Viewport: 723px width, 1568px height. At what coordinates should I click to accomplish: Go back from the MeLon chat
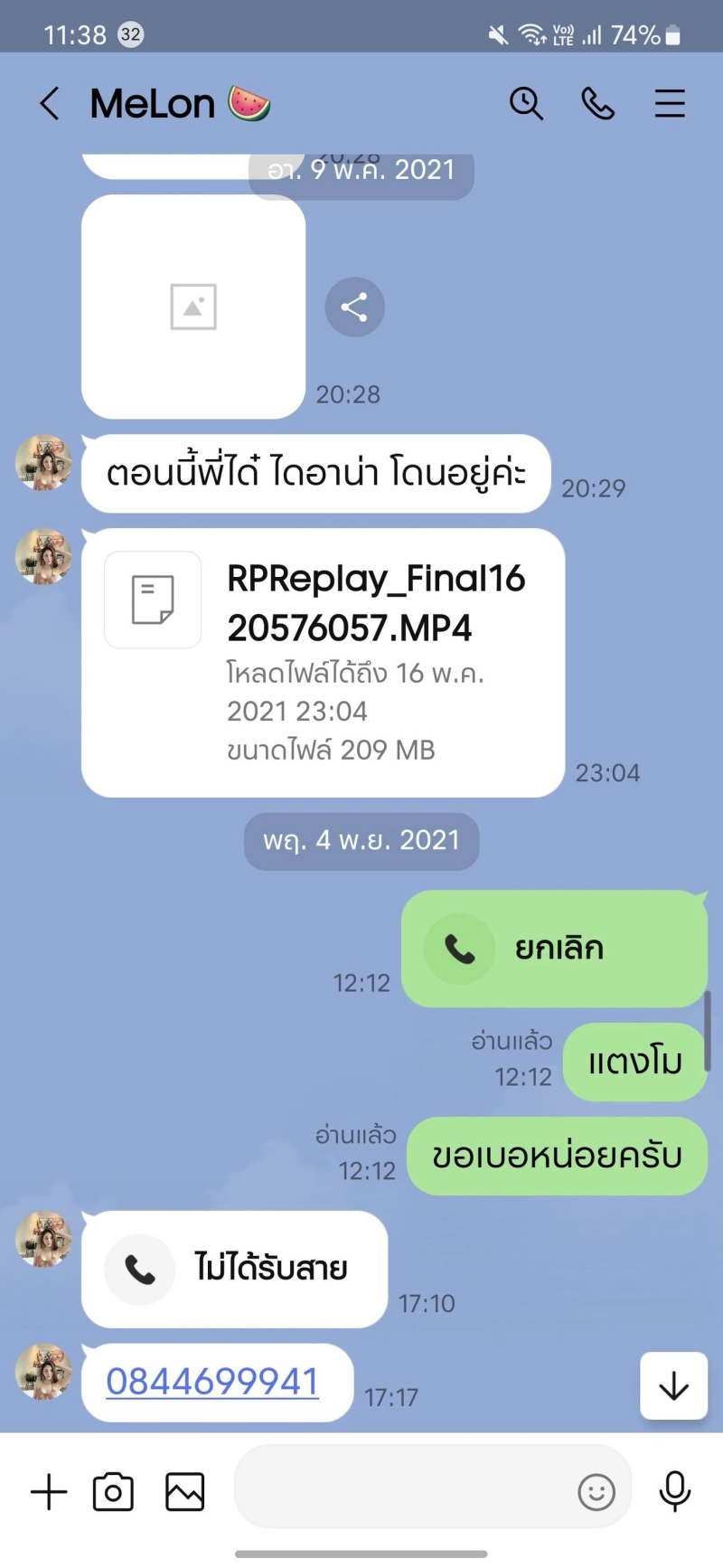point(50,104)
